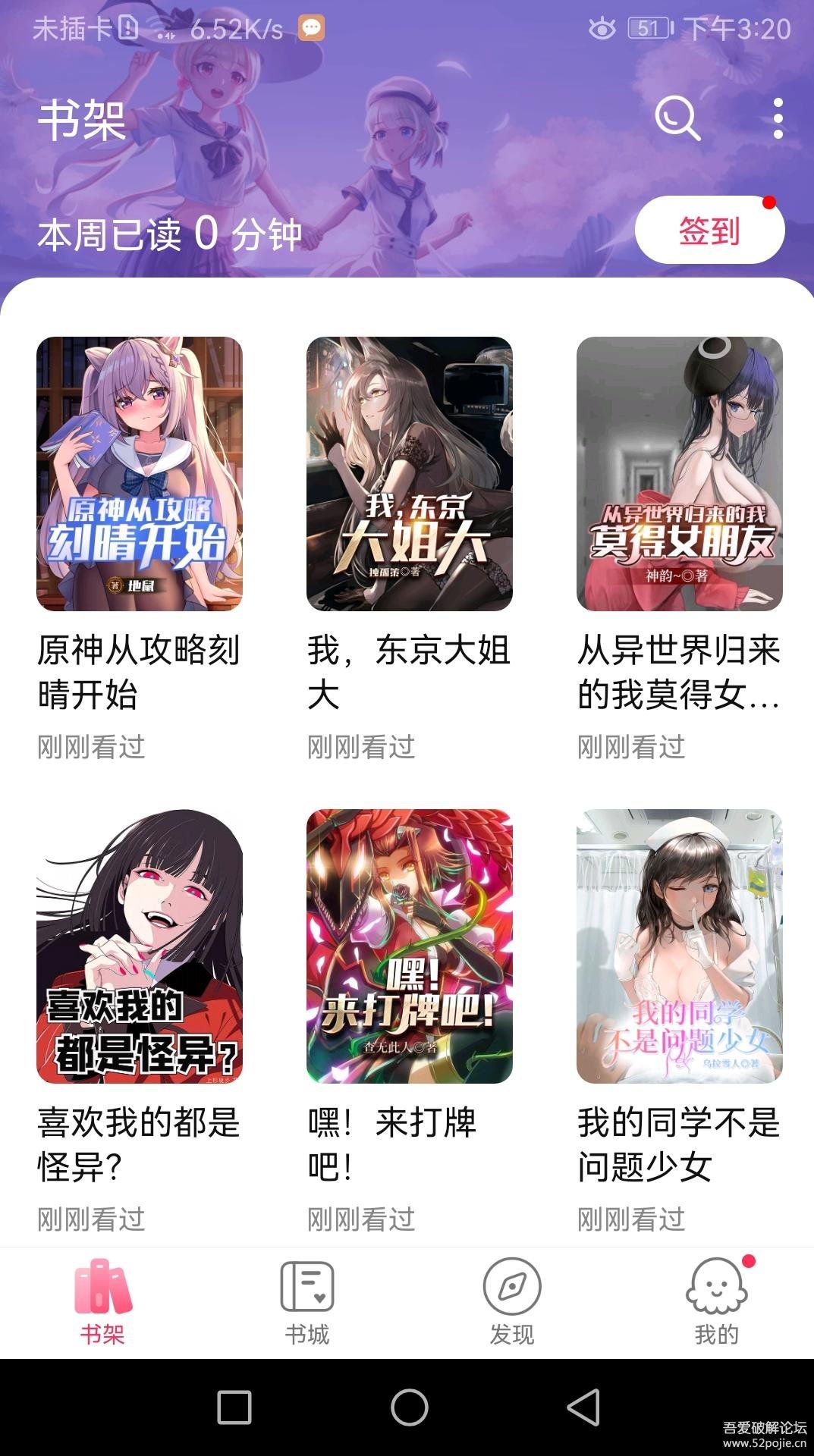
Task: Open the book 嘿！来打牌吧！
Action: [x=410, y=946]
